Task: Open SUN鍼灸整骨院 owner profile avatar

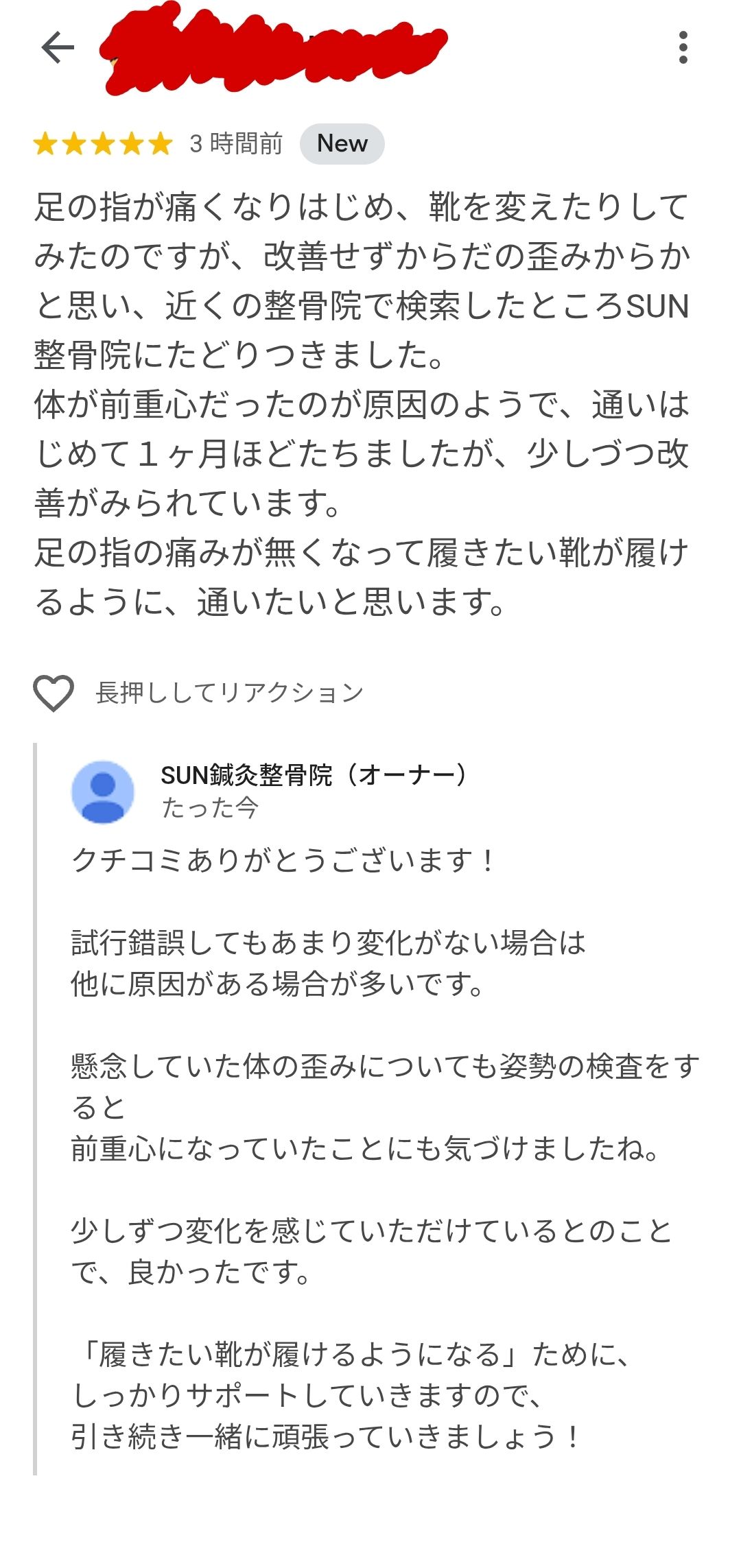Action: 103,792
